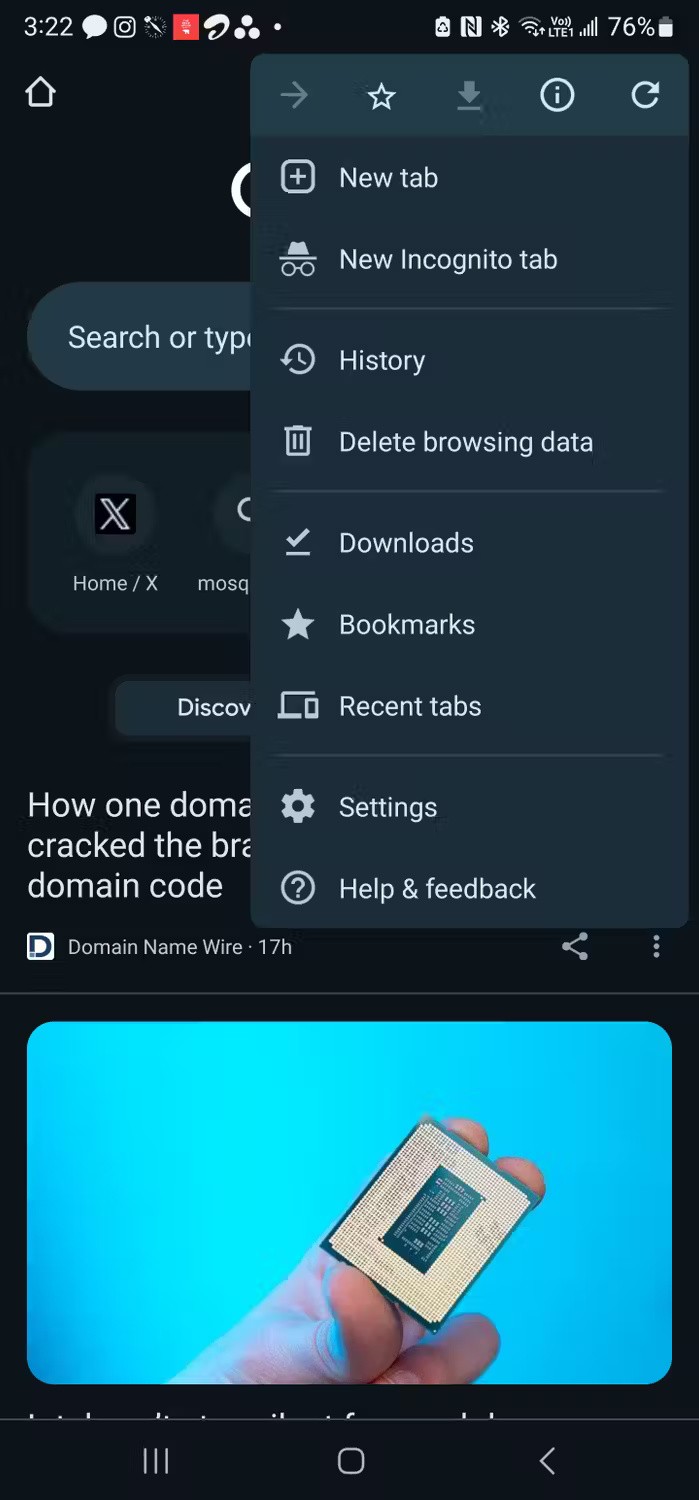Open a New tab
The image size is (699, 1500).
point(388,178)
